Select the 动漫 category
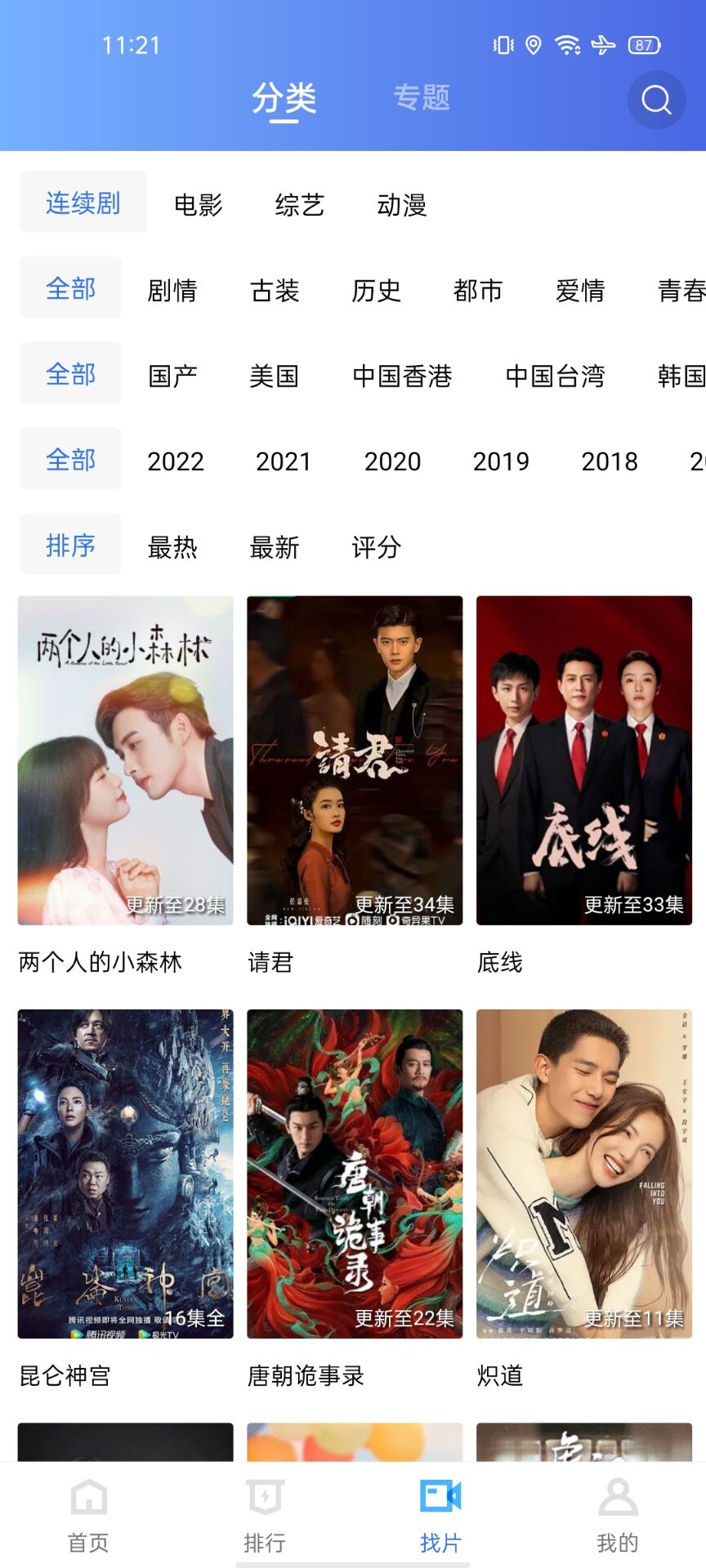 pos(402,205)
